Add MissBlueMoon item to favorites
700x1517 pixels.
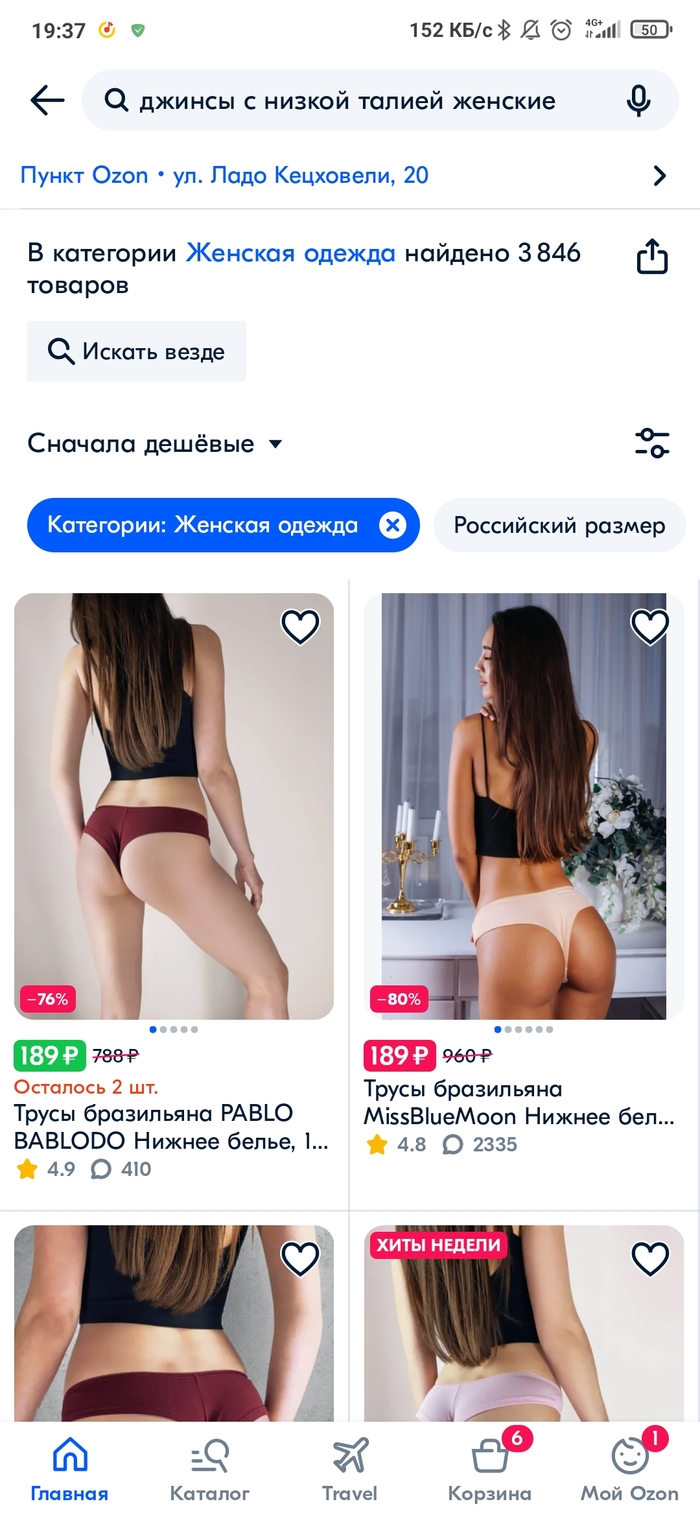(x=649, y=627)
